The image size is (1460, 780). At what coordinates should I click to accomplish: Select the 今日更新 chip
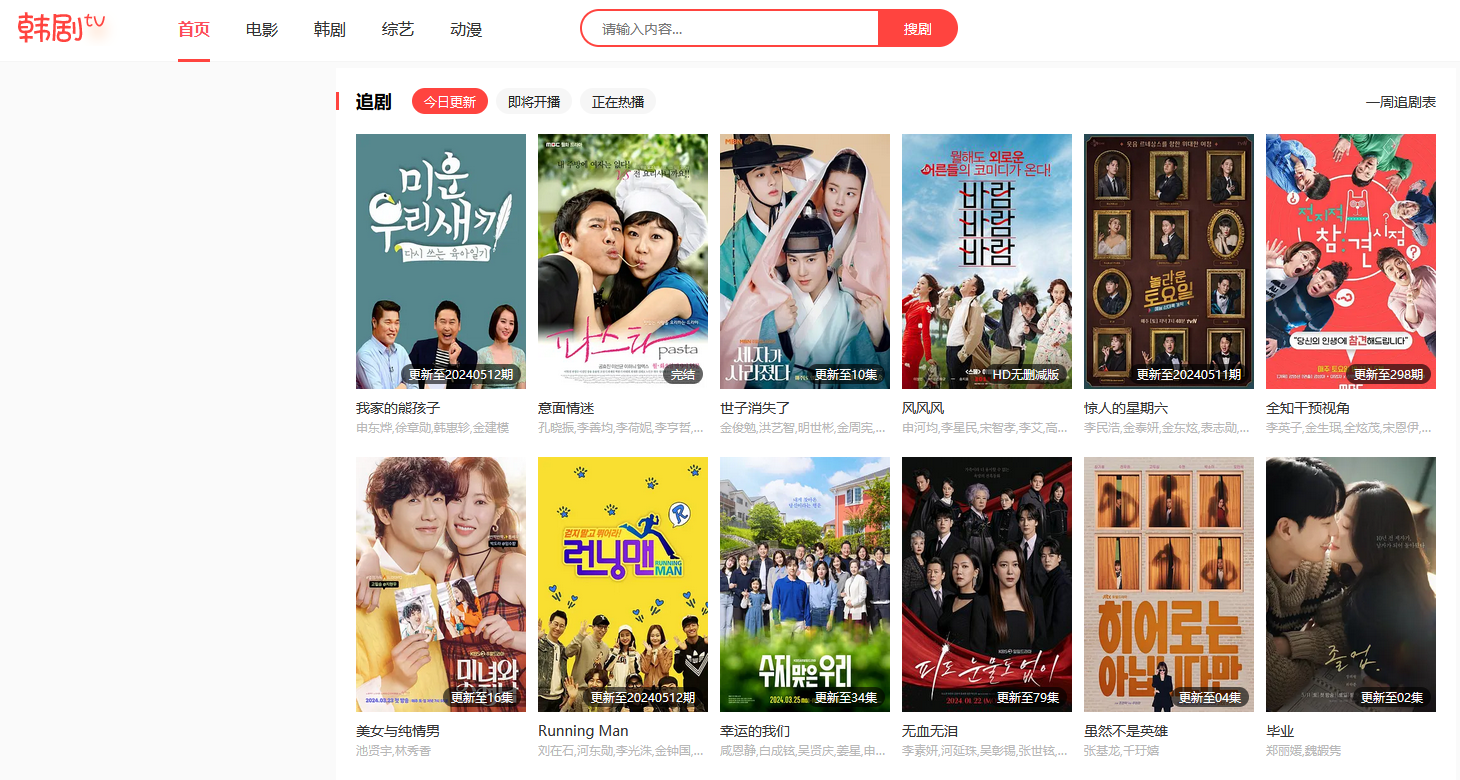(450, 102)
